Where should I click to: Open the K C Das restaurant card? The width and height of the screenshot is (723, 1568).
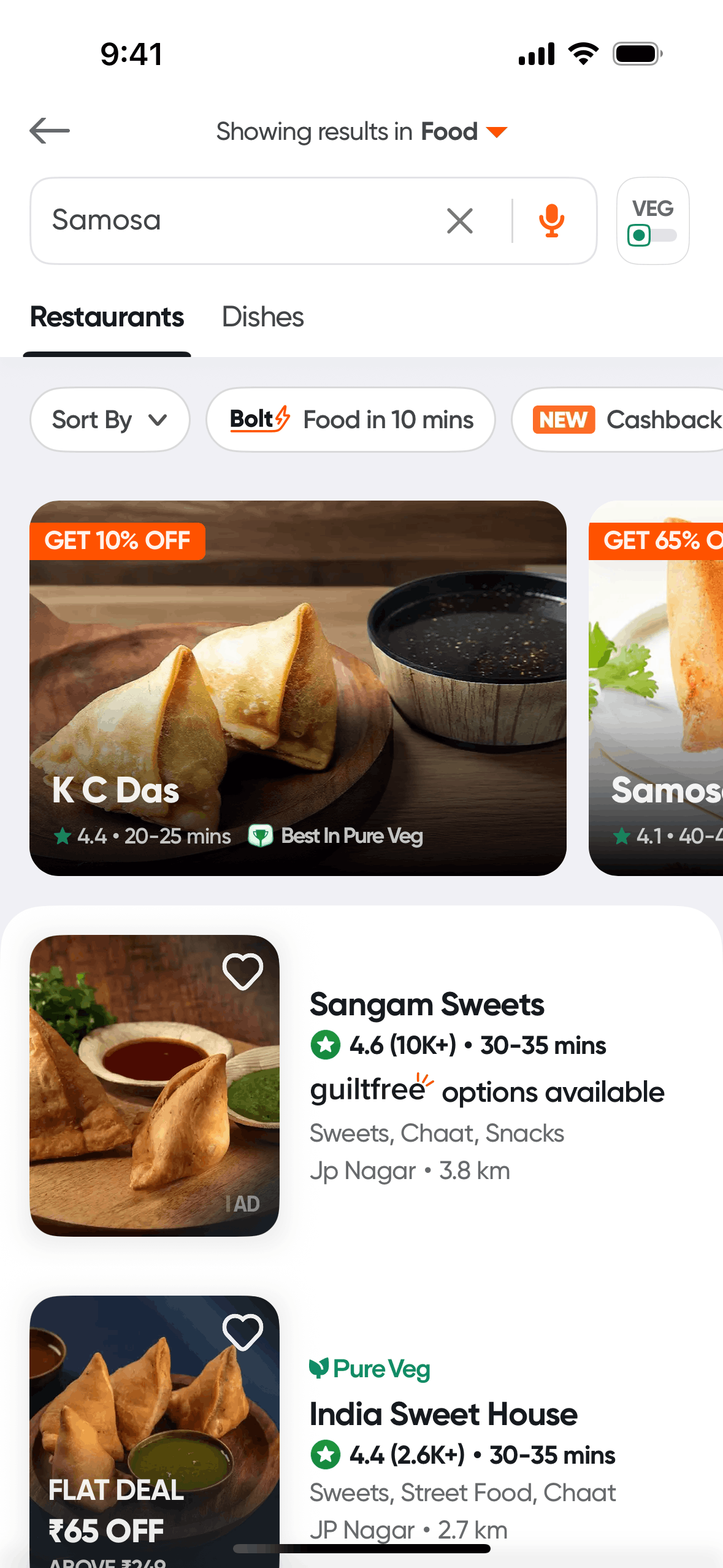[x=297, y=687]
